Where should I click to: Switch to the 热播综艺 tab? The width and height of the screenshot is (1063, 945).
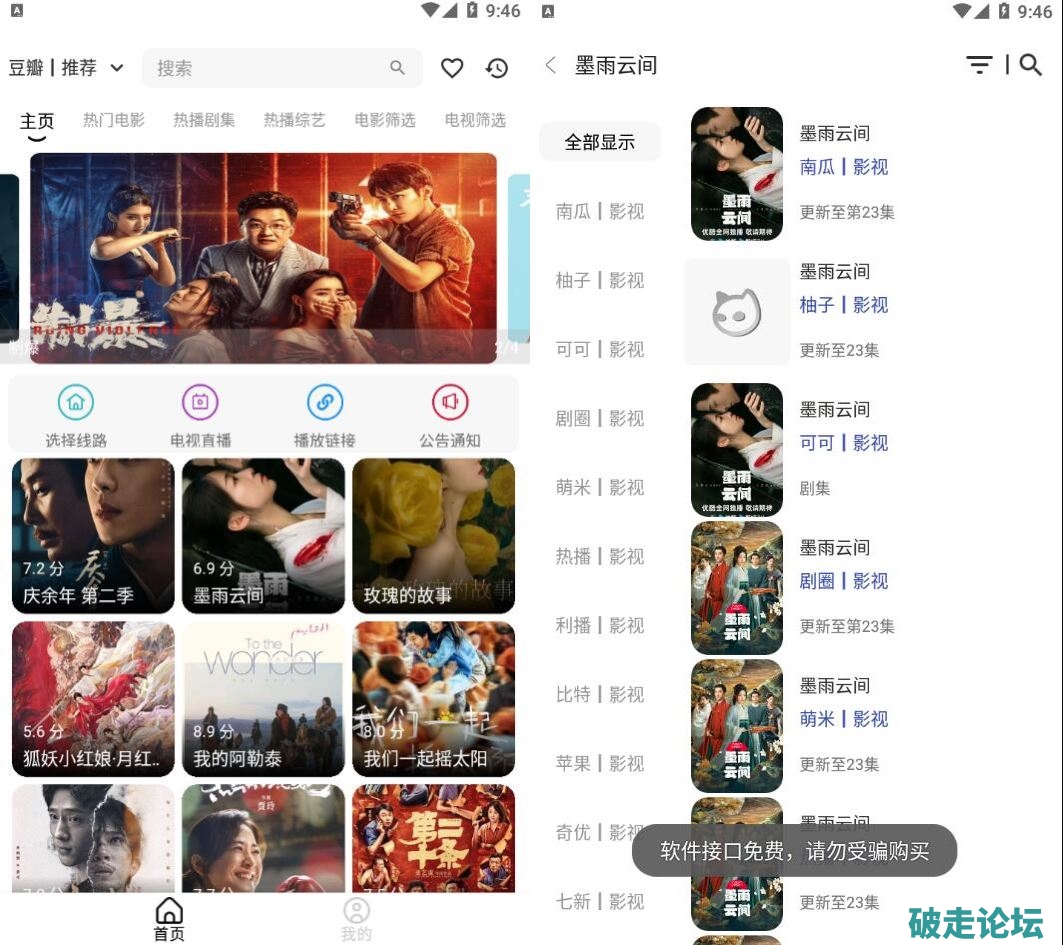coord(294,120)
